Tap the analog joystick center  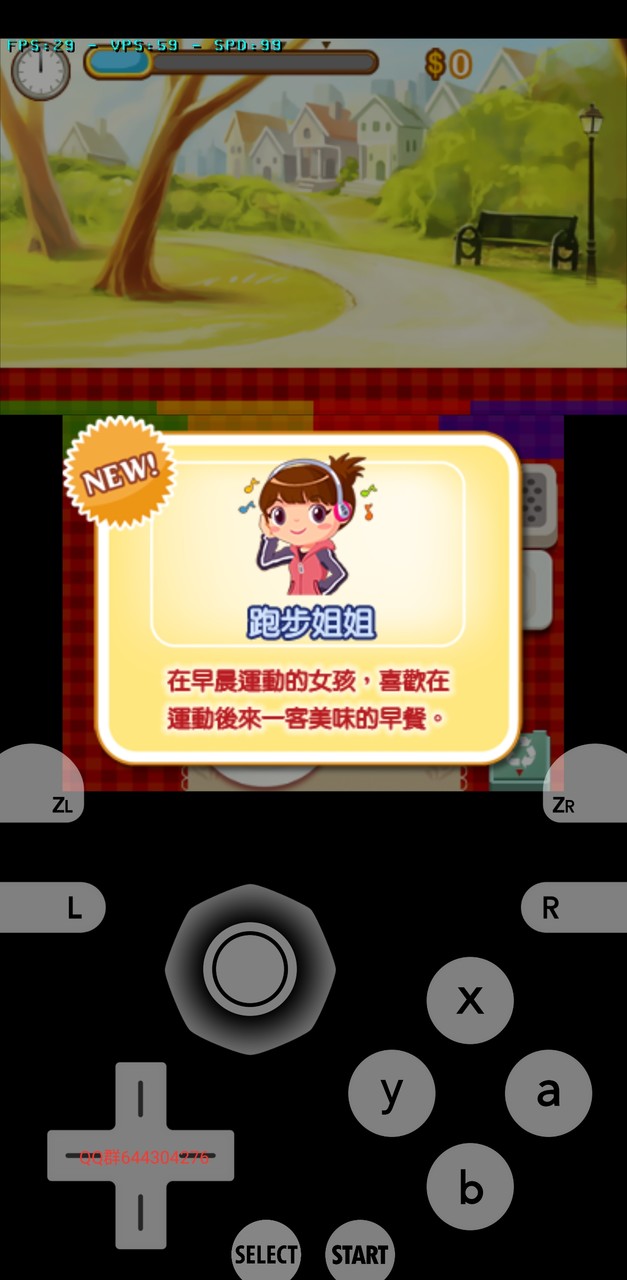(250, 968)
